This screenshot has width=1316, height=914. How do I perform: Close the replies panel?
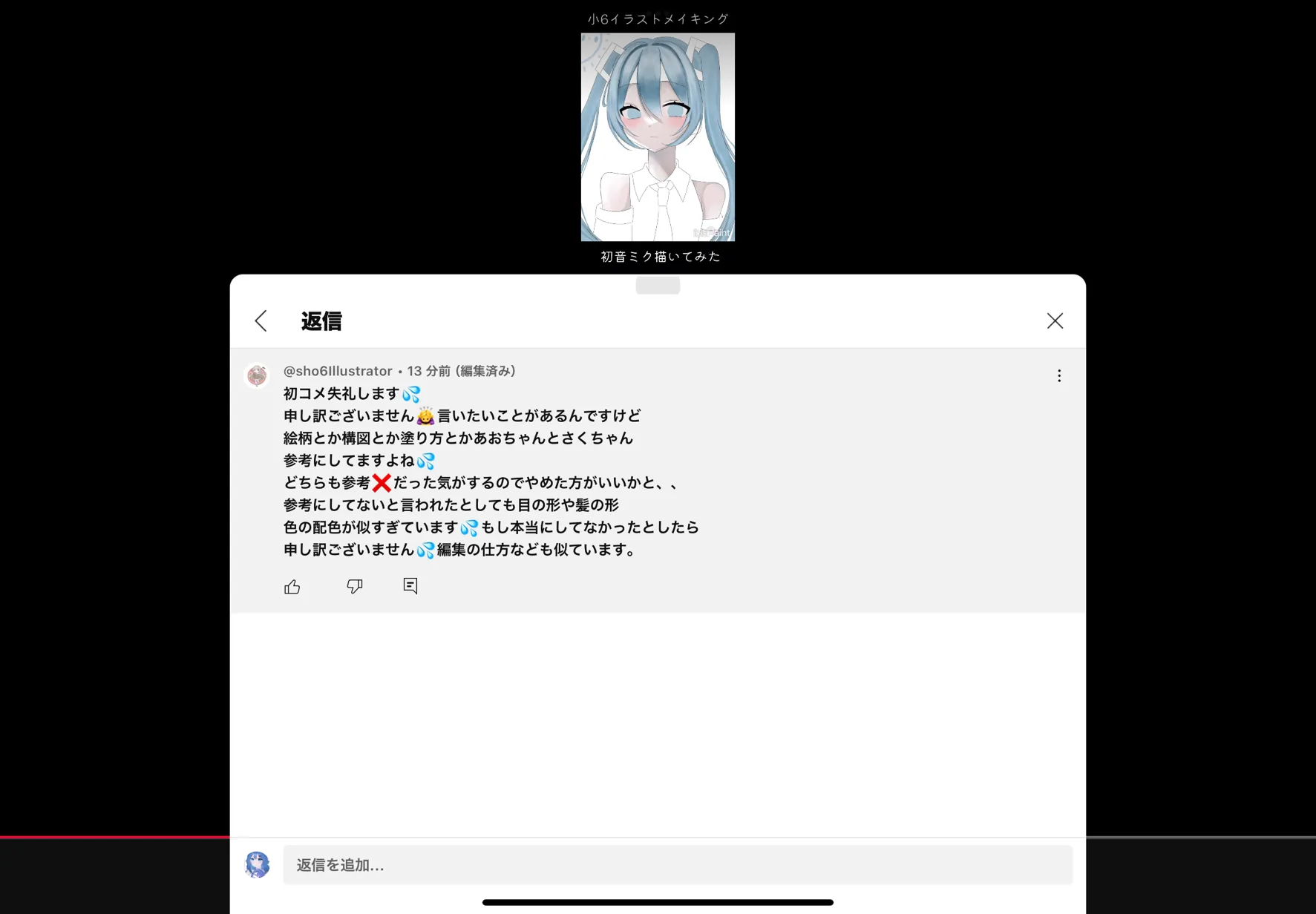[x=1055, y=320]
